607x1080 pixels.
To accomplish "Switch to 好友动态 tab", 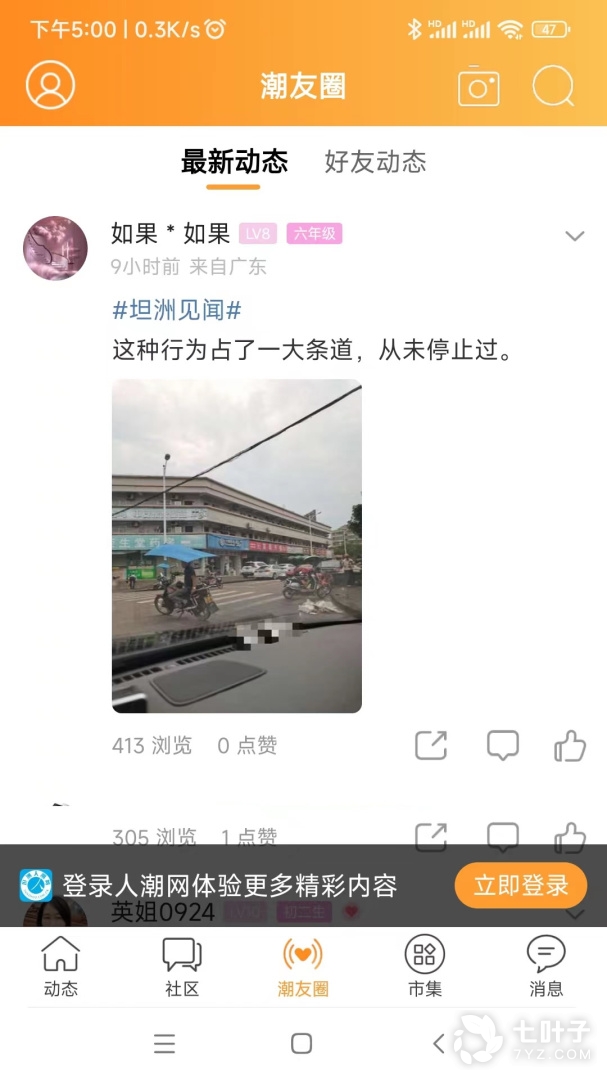I will [375, 162].
